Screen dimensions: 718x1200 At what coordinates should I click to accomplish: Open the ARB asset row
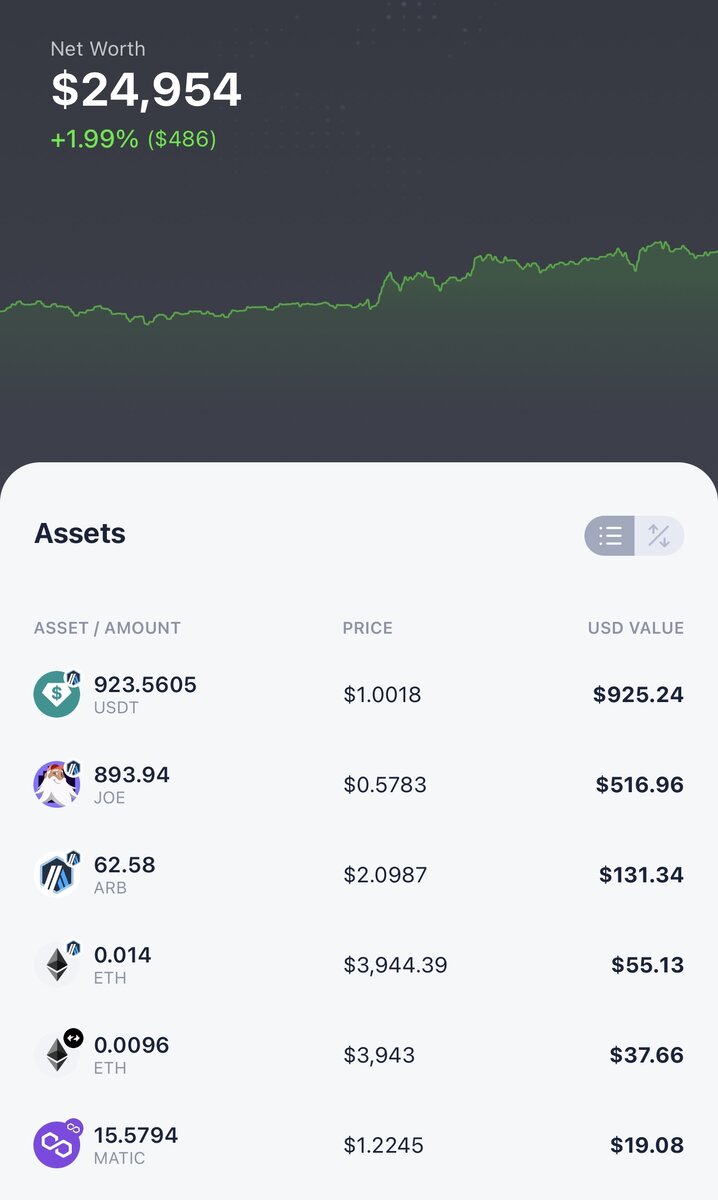(358, 874)
